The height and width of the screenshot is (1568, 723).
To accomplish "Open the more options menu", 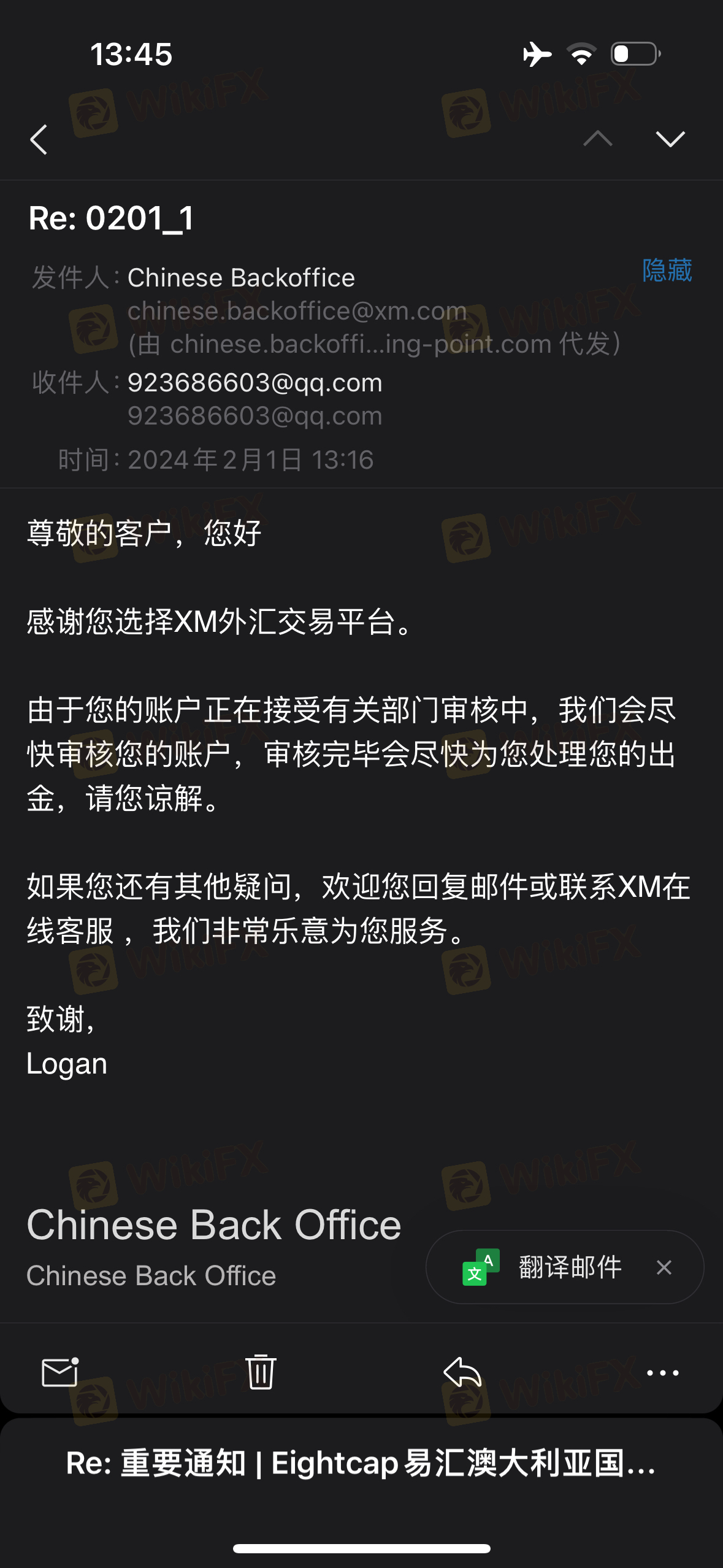I will pos(663,1373).
